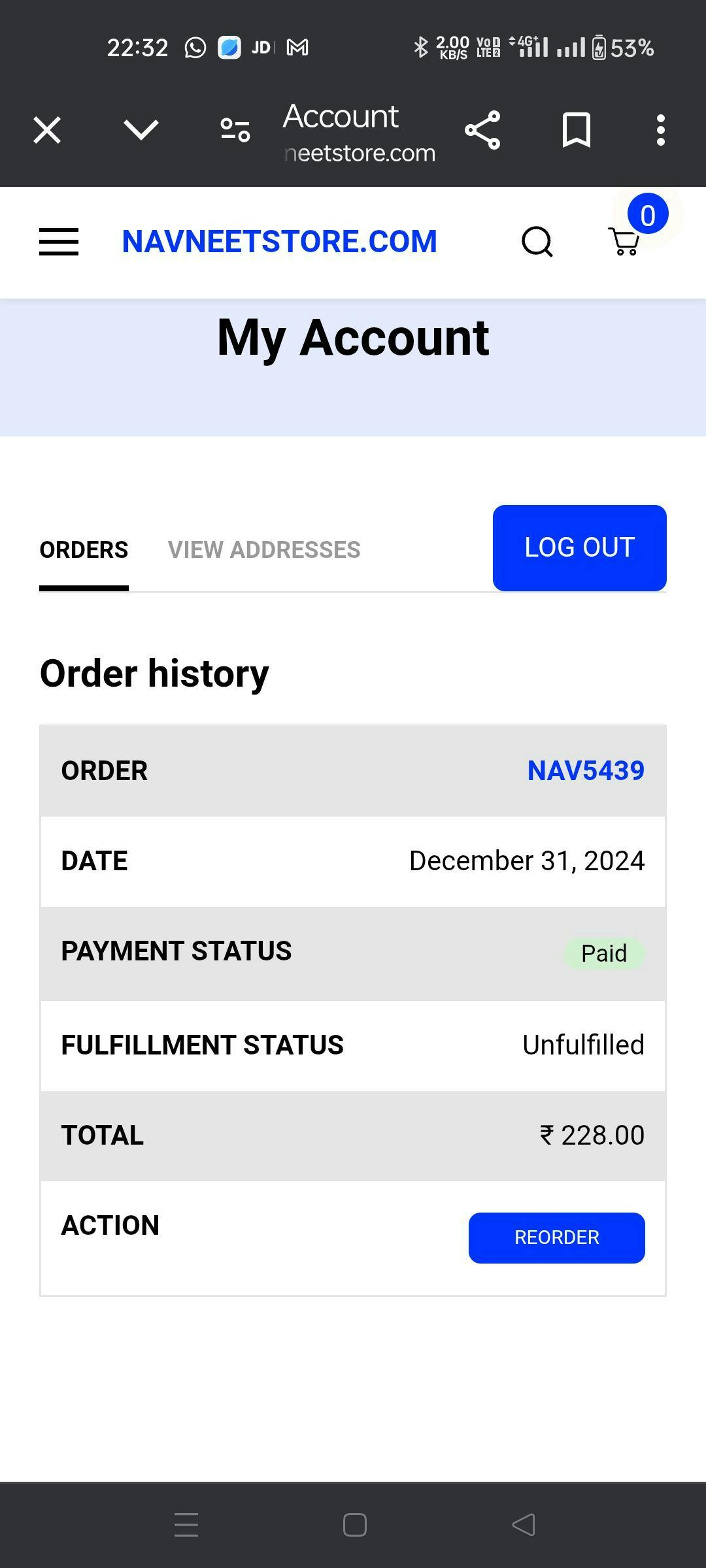Select the Orders tab
Screen dimensions: 706x1568
(x=84, y=550)
